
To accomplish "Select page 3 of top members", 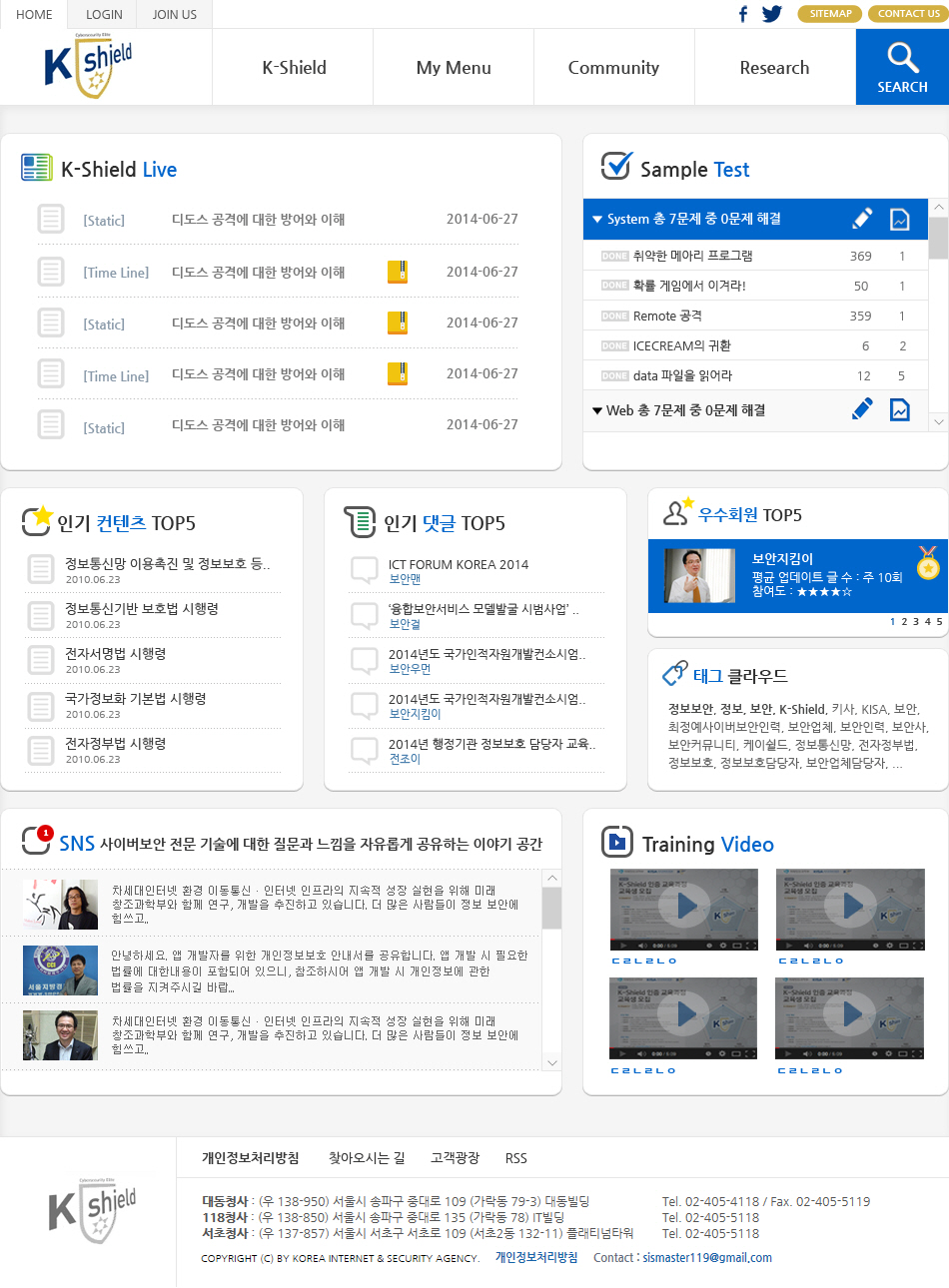I will [x=916, y=621].
